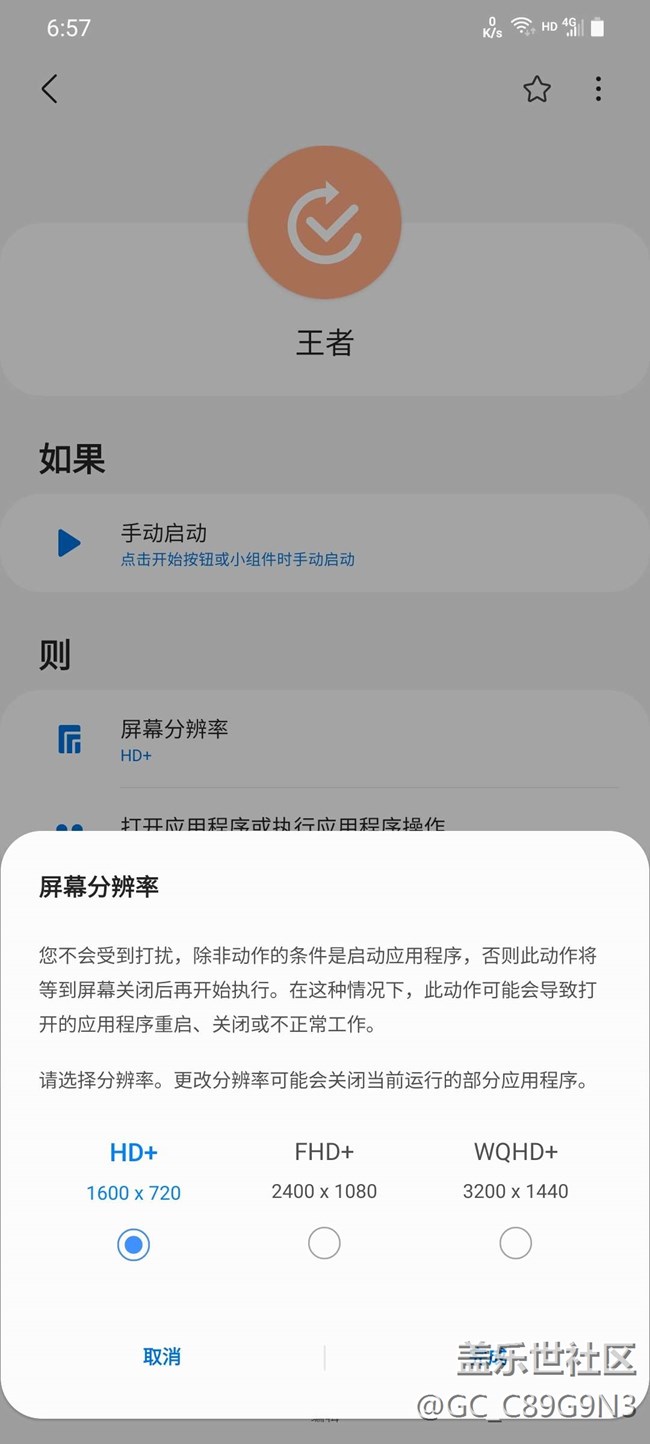Choose the FHD+ 2400 x 1080 option
The image size is (650, 1444).
coord(324,1243)
